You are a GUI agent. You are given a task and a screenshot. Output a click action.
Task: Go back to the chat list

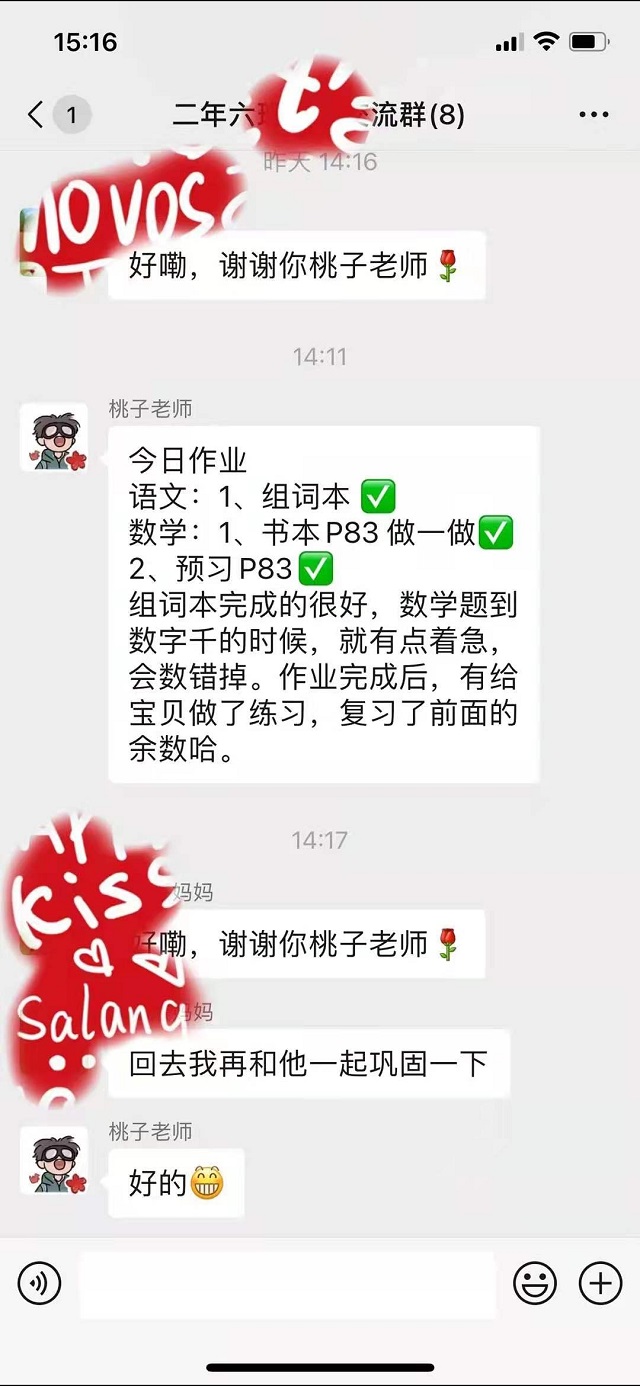[x=38, y=115]
